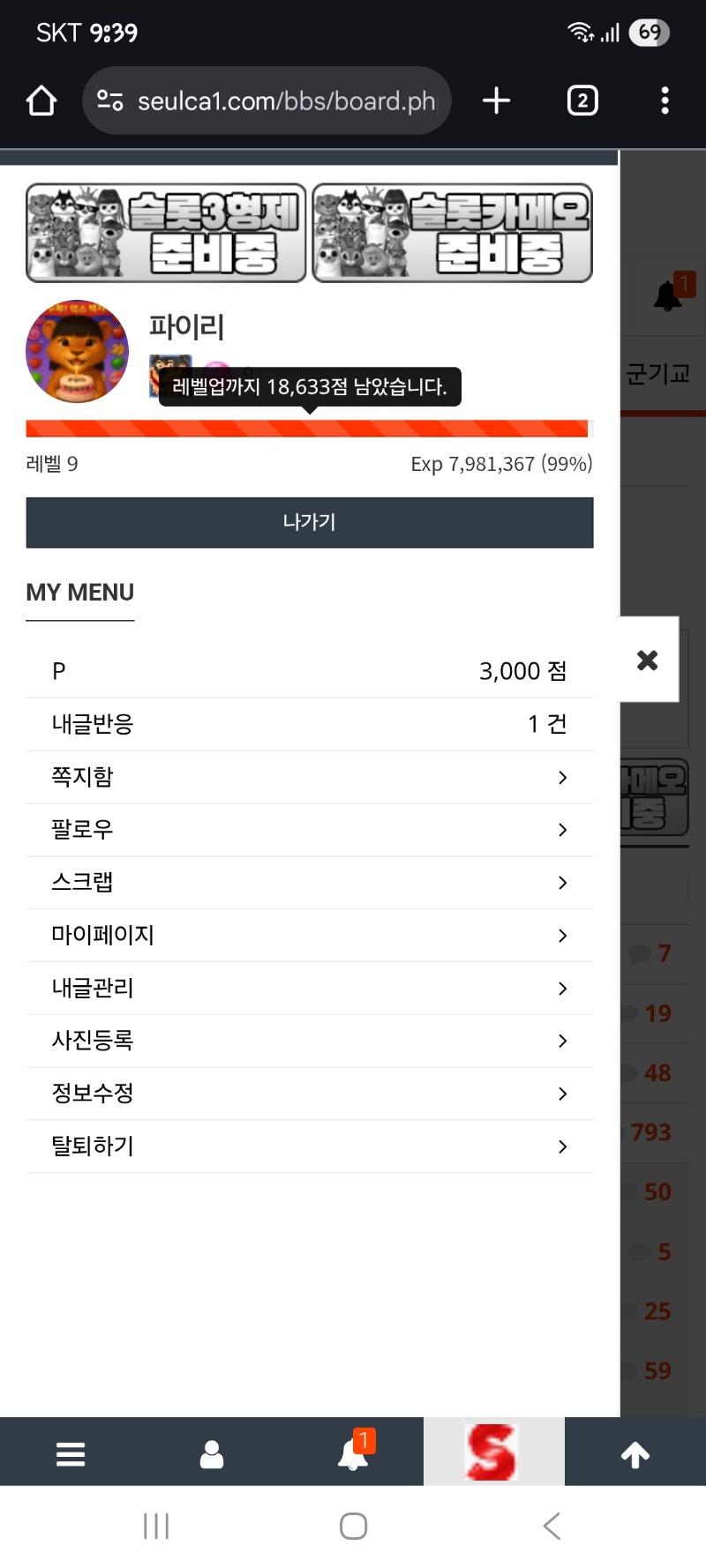Open the bottom bar notifications bell

(x=353, y=1453)
